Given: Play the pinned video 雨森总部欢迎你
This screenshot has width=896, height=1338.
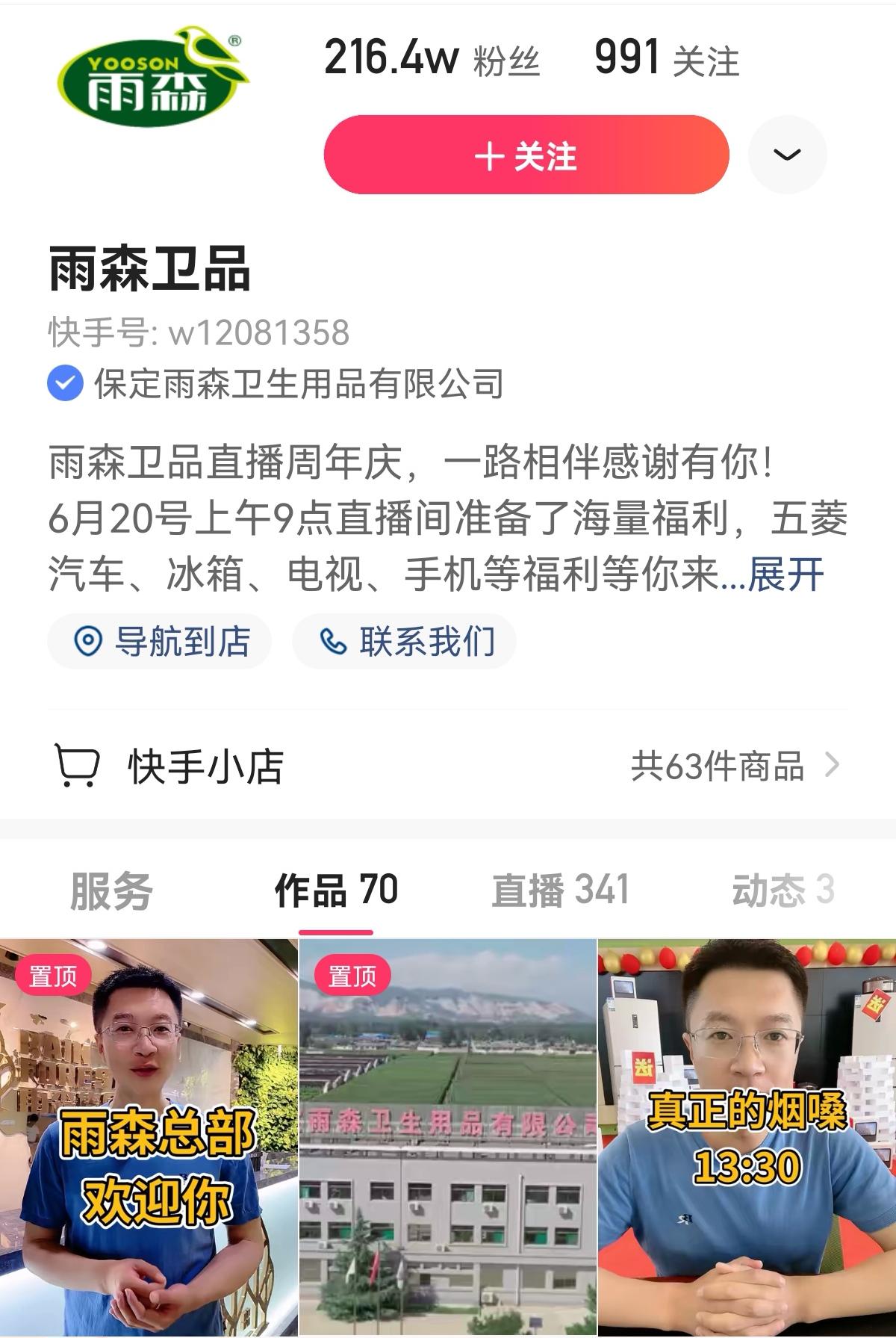Looking at the screenshot, I should pyautogui.click(x=149, y=1136).
